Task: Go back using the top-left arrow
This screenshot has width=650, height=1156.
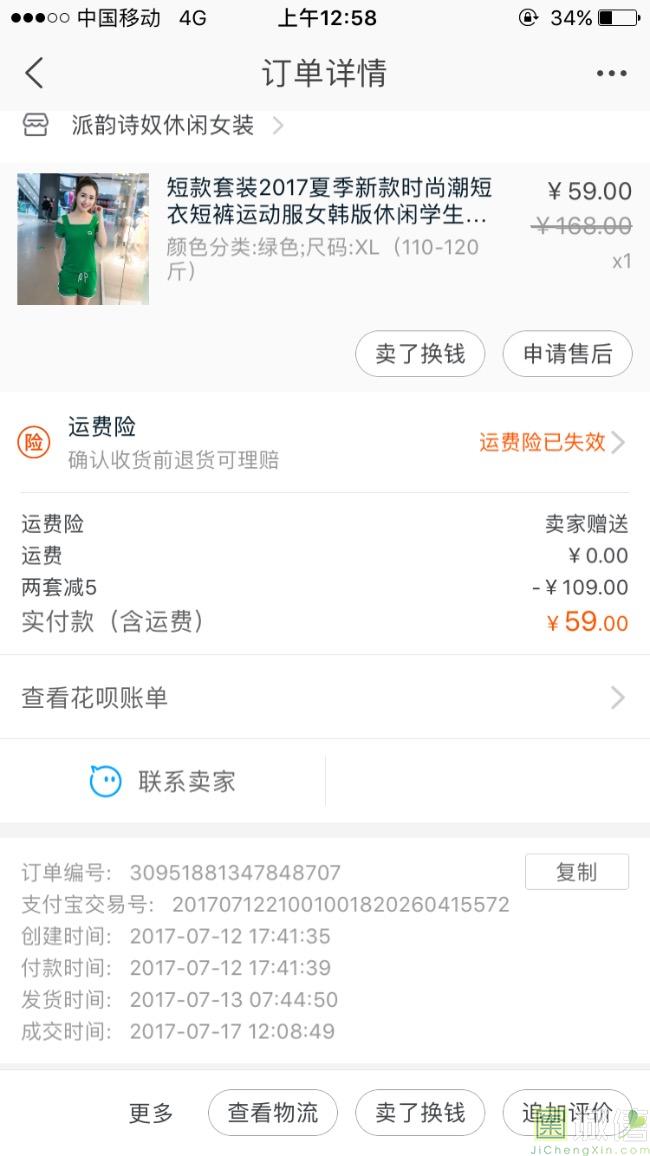Action: (x=34, y=73)
